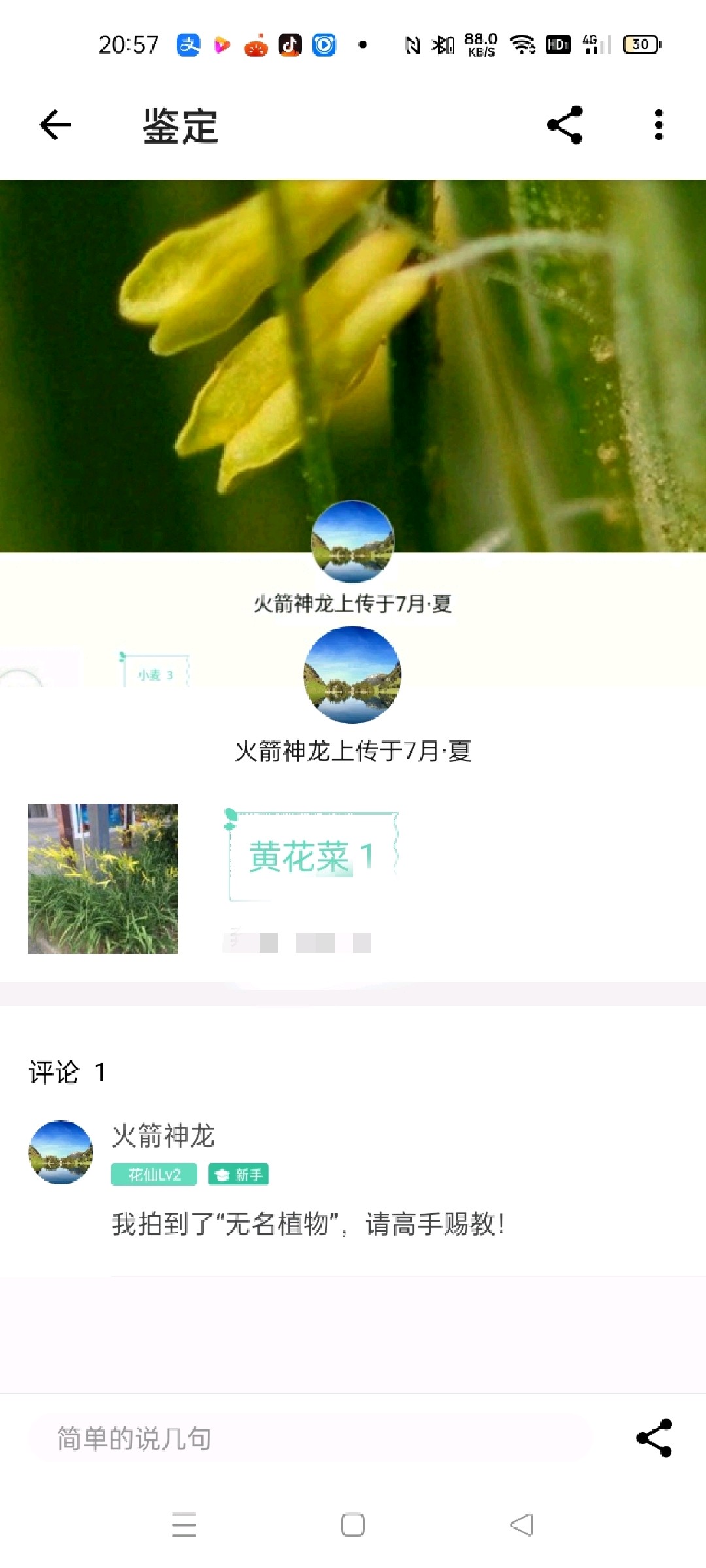Go to the system home screen

point(353,1525)
